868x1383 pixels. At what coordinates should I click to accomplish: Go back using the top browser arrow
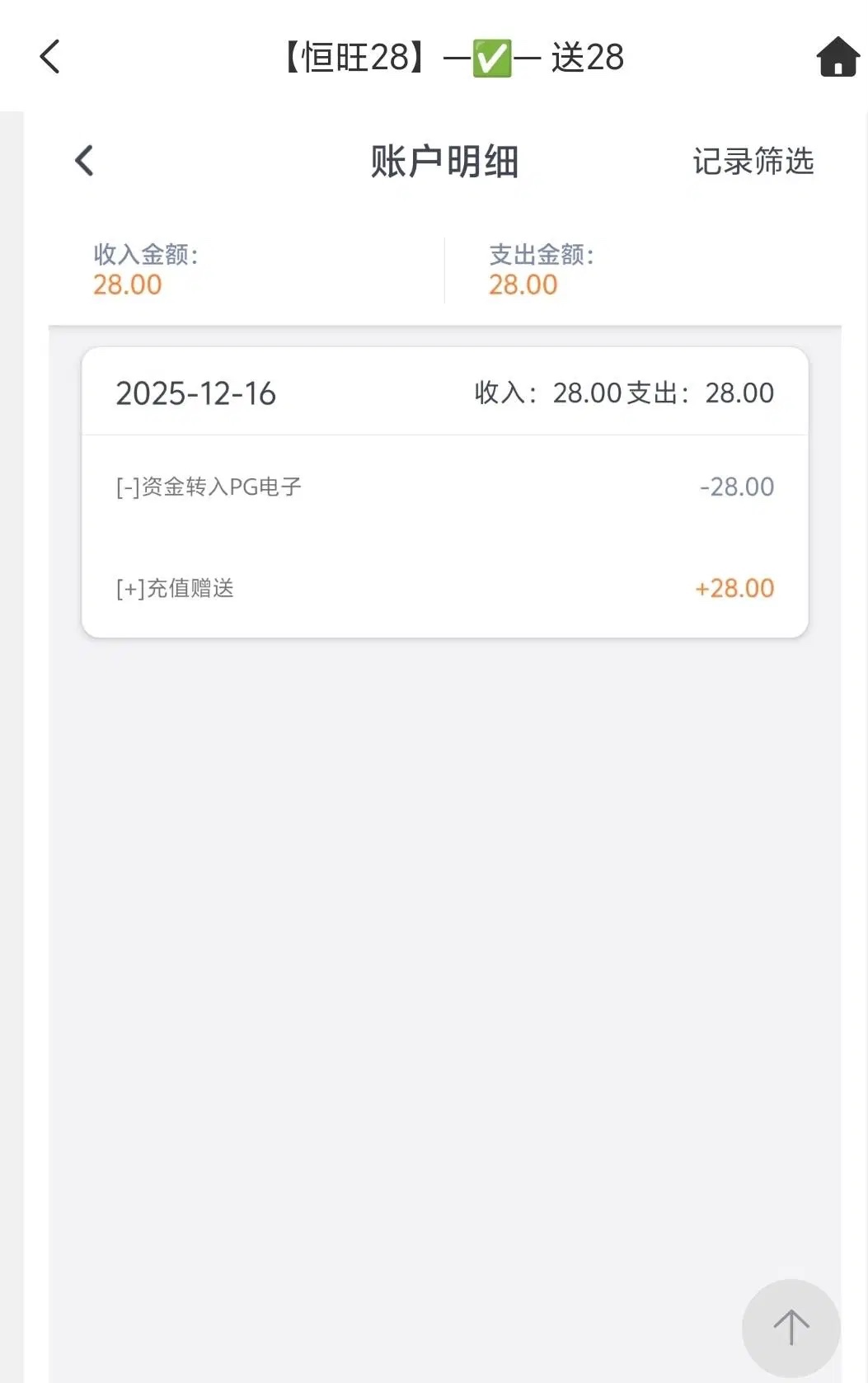pos(50,57)
